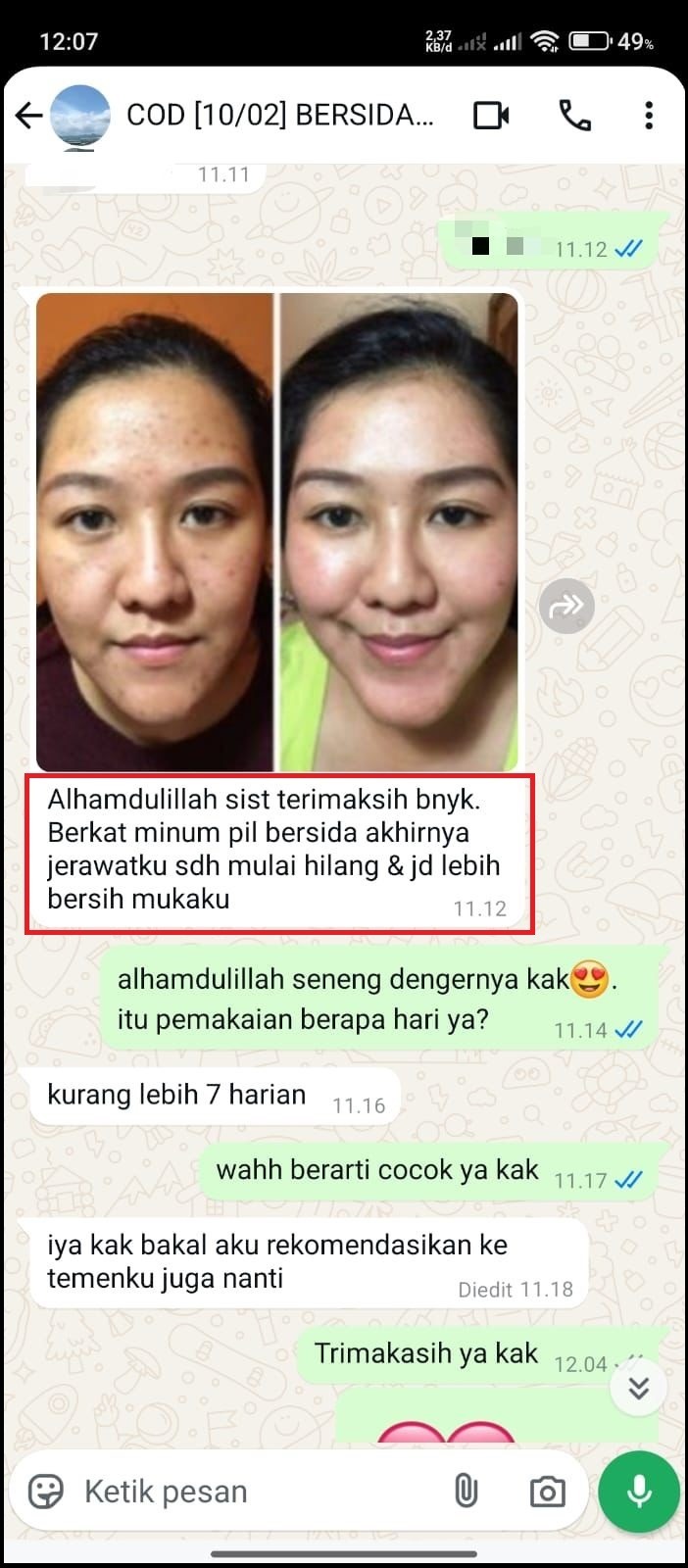
Task: Jump to the latest messages
Action: click(638, 1388)
